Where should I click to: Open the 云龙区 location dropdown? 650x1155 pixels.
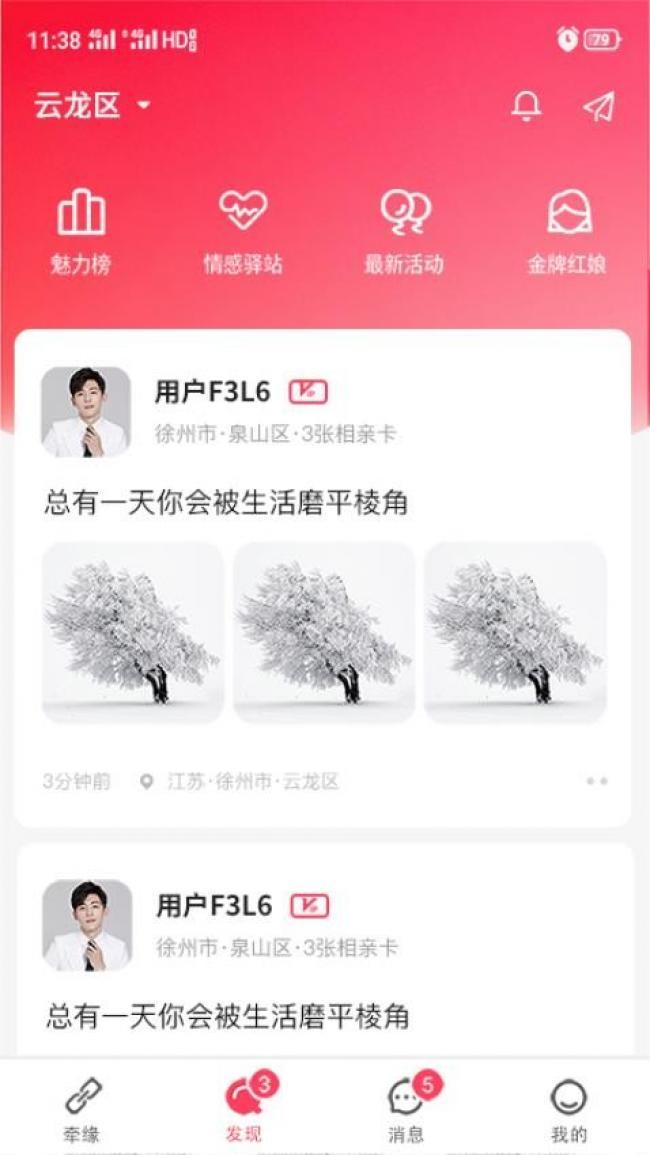[x=92, y=105]
